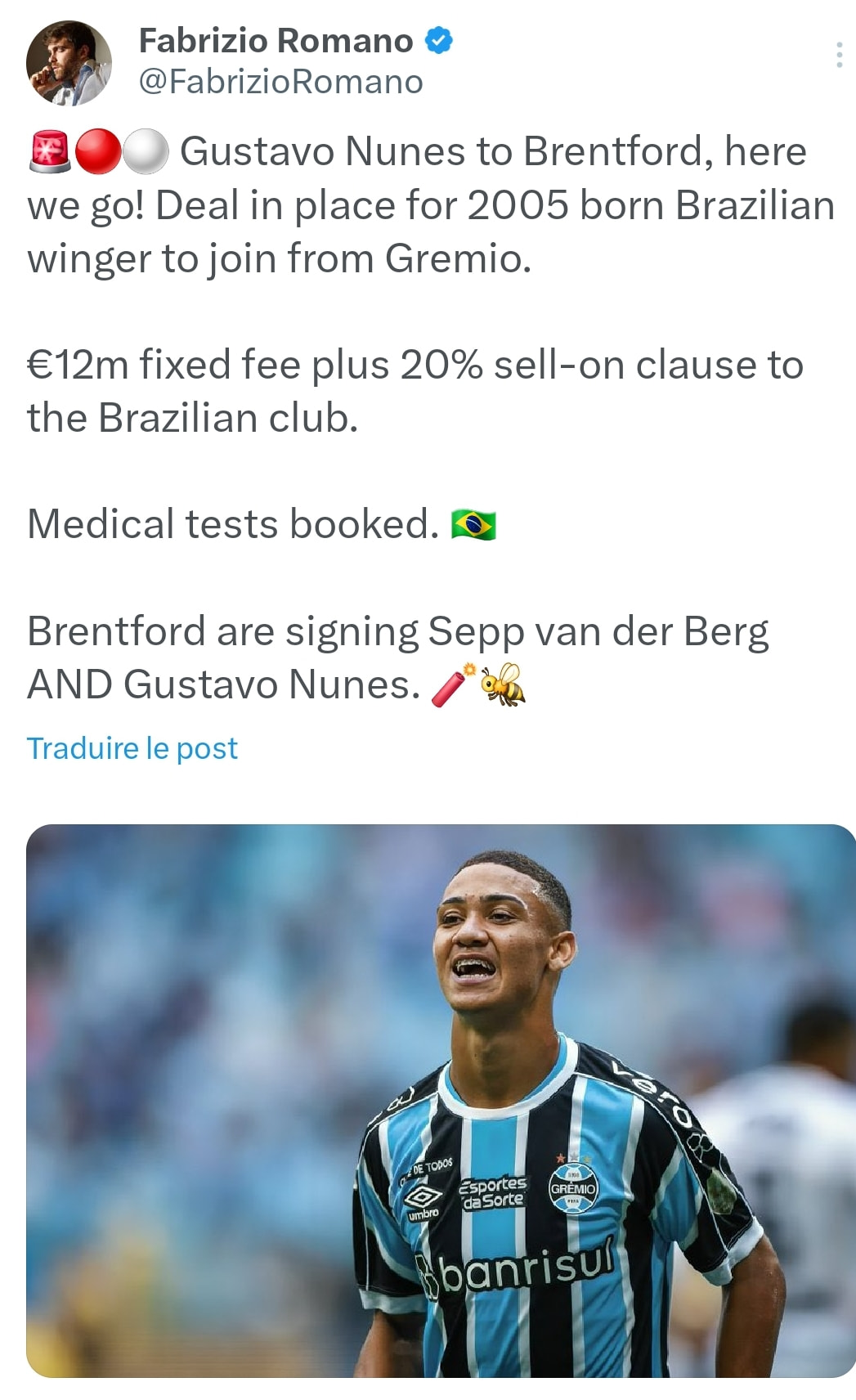The image size is (856, 1400).
Task: Open the @FabrizioRomano handle
Action: coord(280,82)
